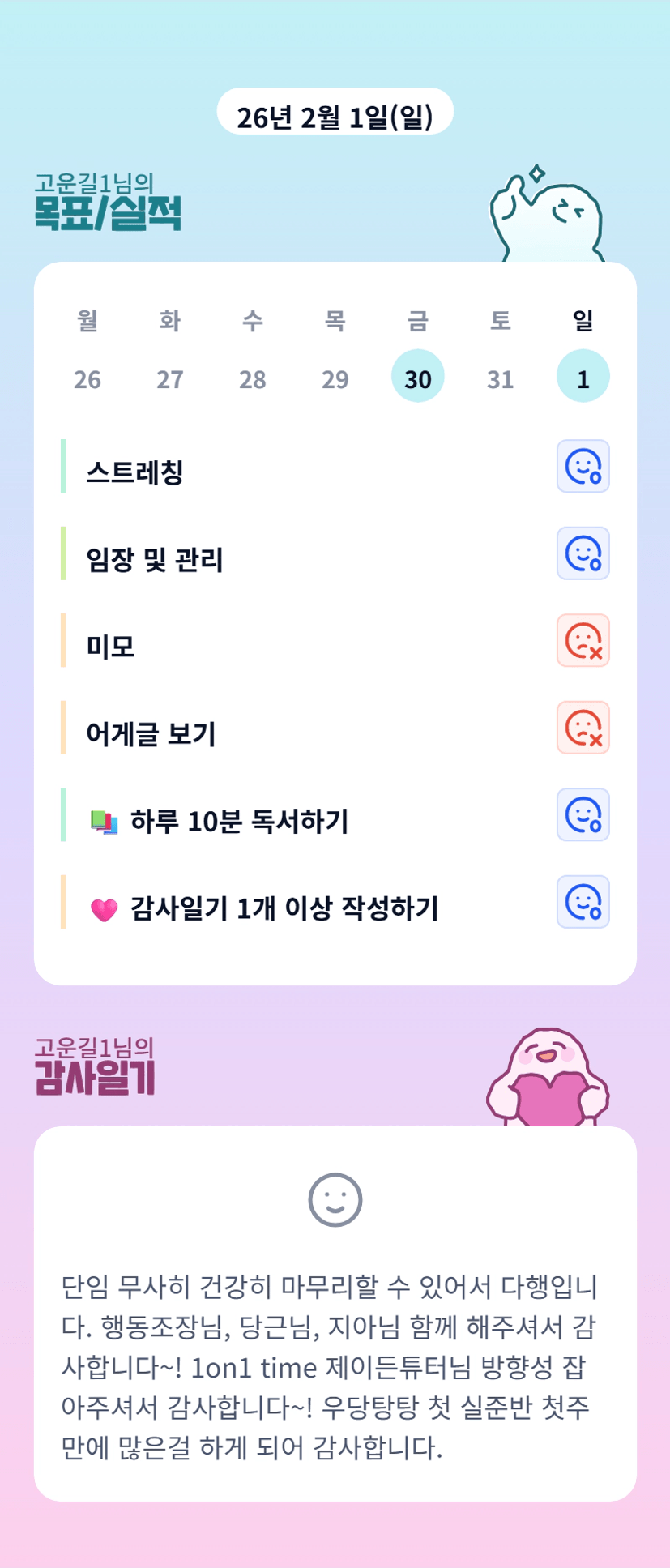670x1568 pixels.
Task: Select Thursday the 29th
Action: coord(335,378)
